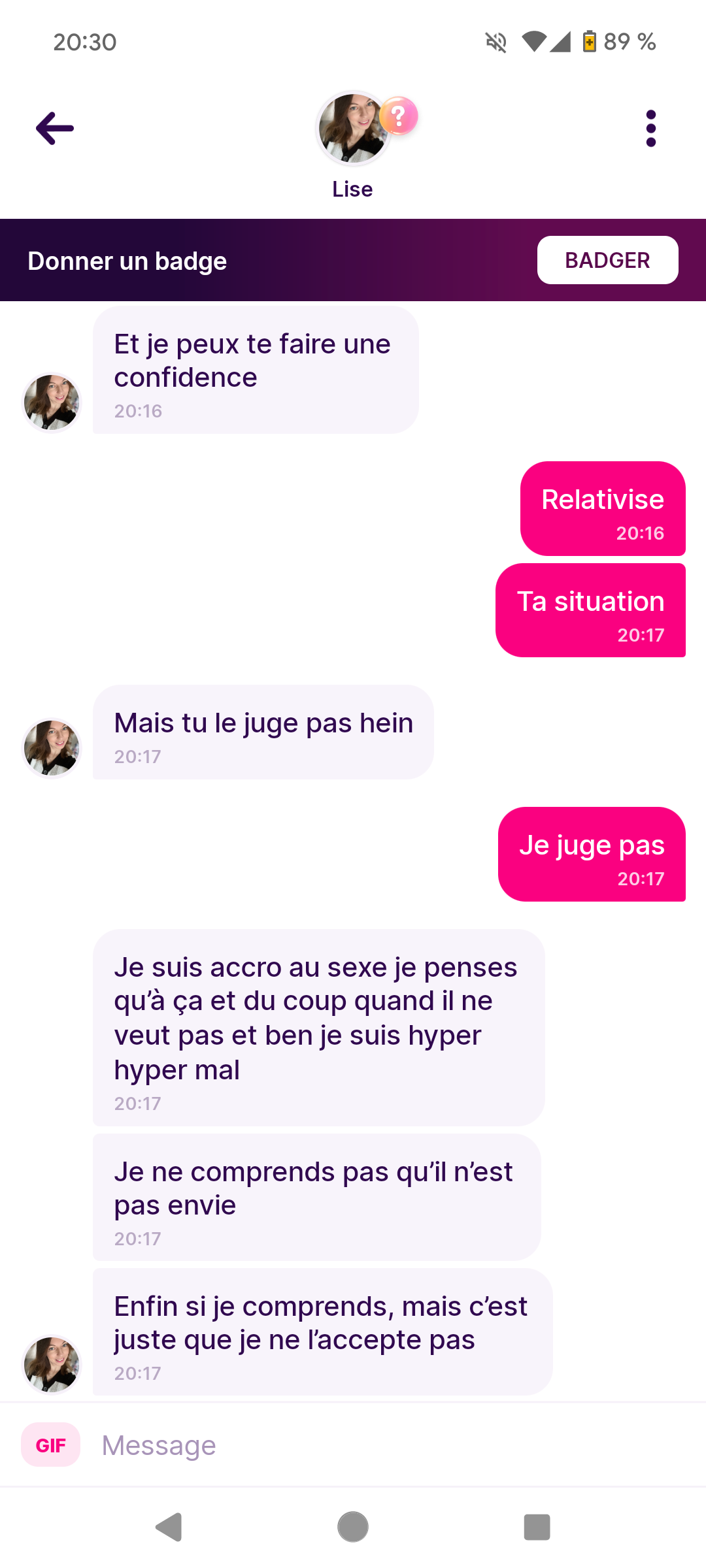The width and height of the screenshot is (706, 1568).
Task: Focus the Message input field
Action: point(392,1445)
